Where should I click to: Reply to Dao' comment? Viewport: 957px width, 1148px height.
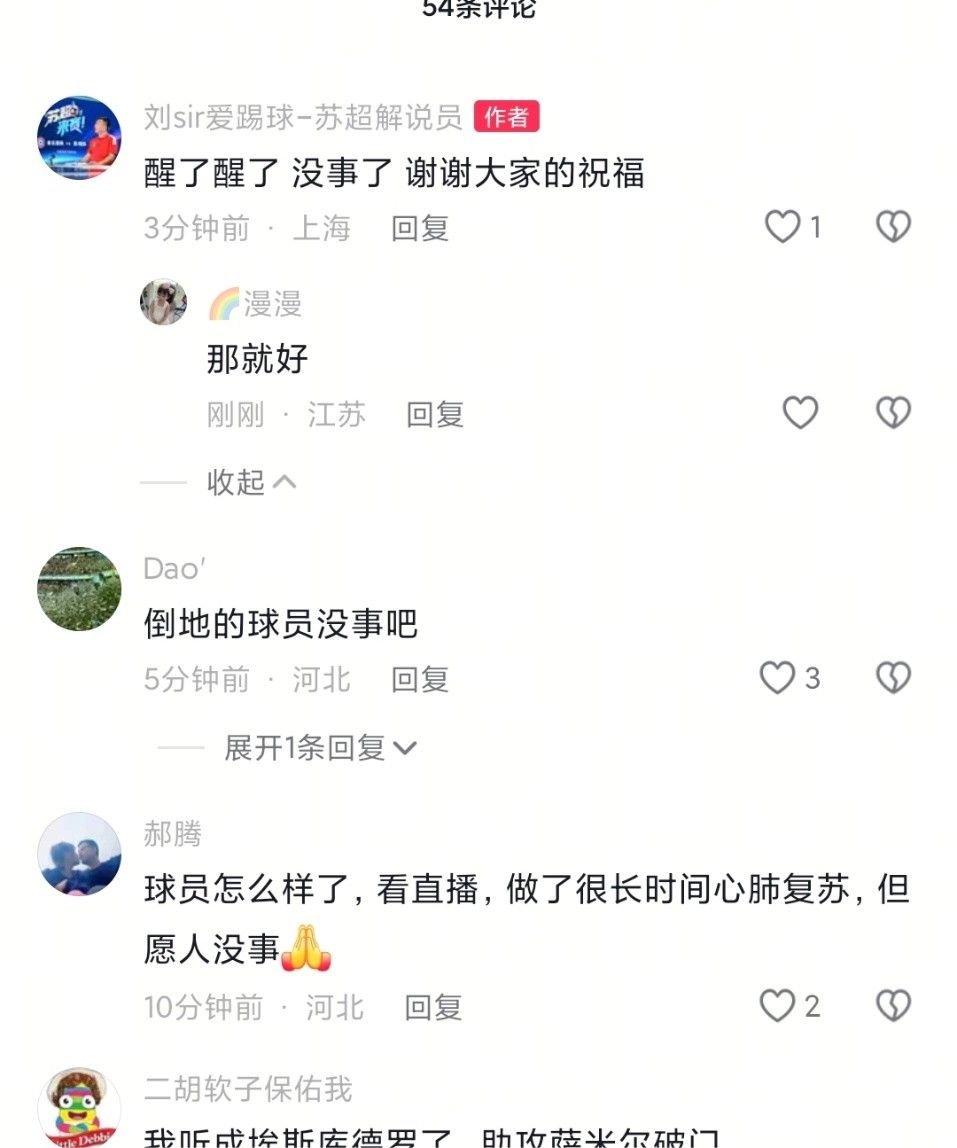[419, 679]
